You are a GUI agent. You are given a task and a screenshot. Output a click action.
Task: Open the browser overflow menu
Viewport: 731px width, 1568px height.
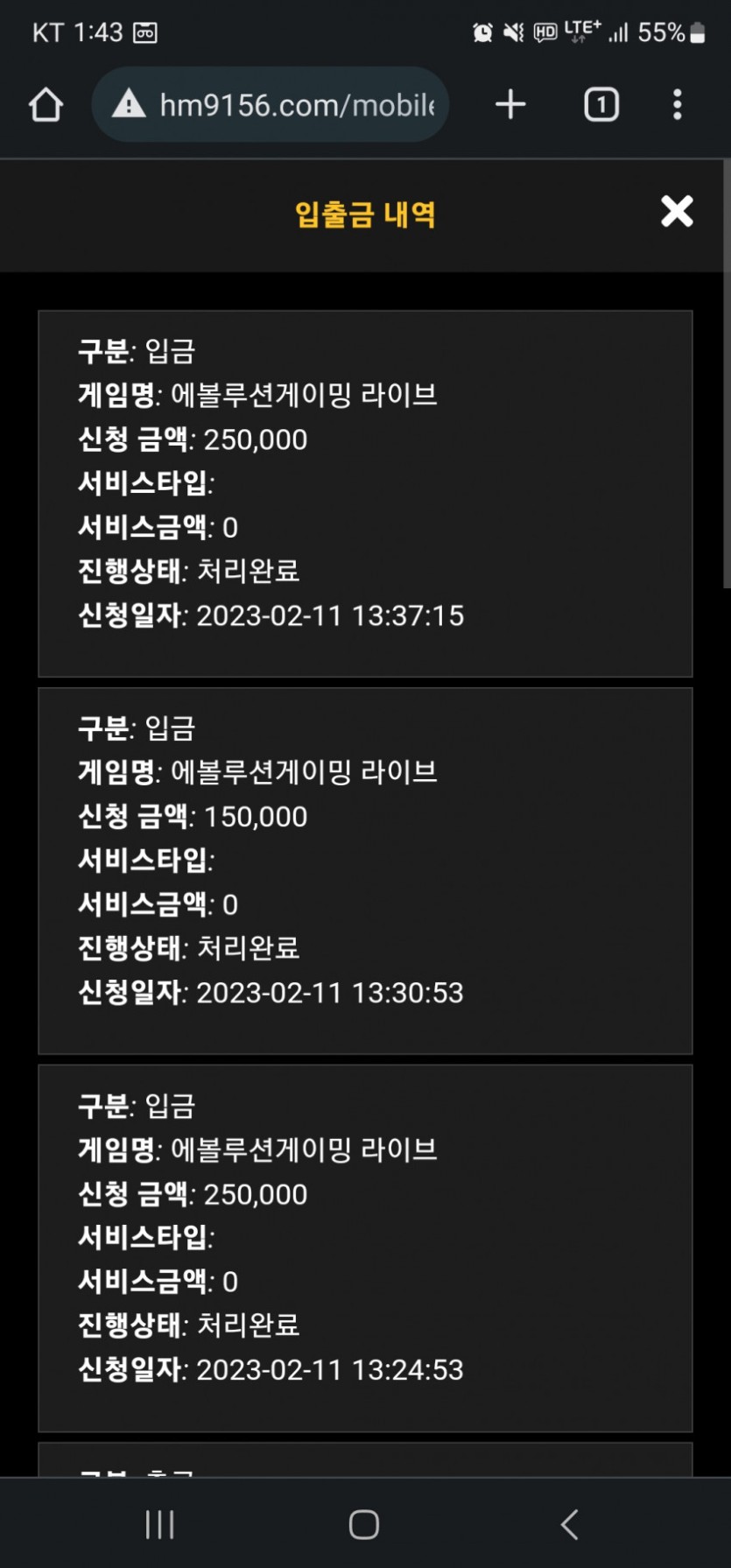(x=677, y=105)
